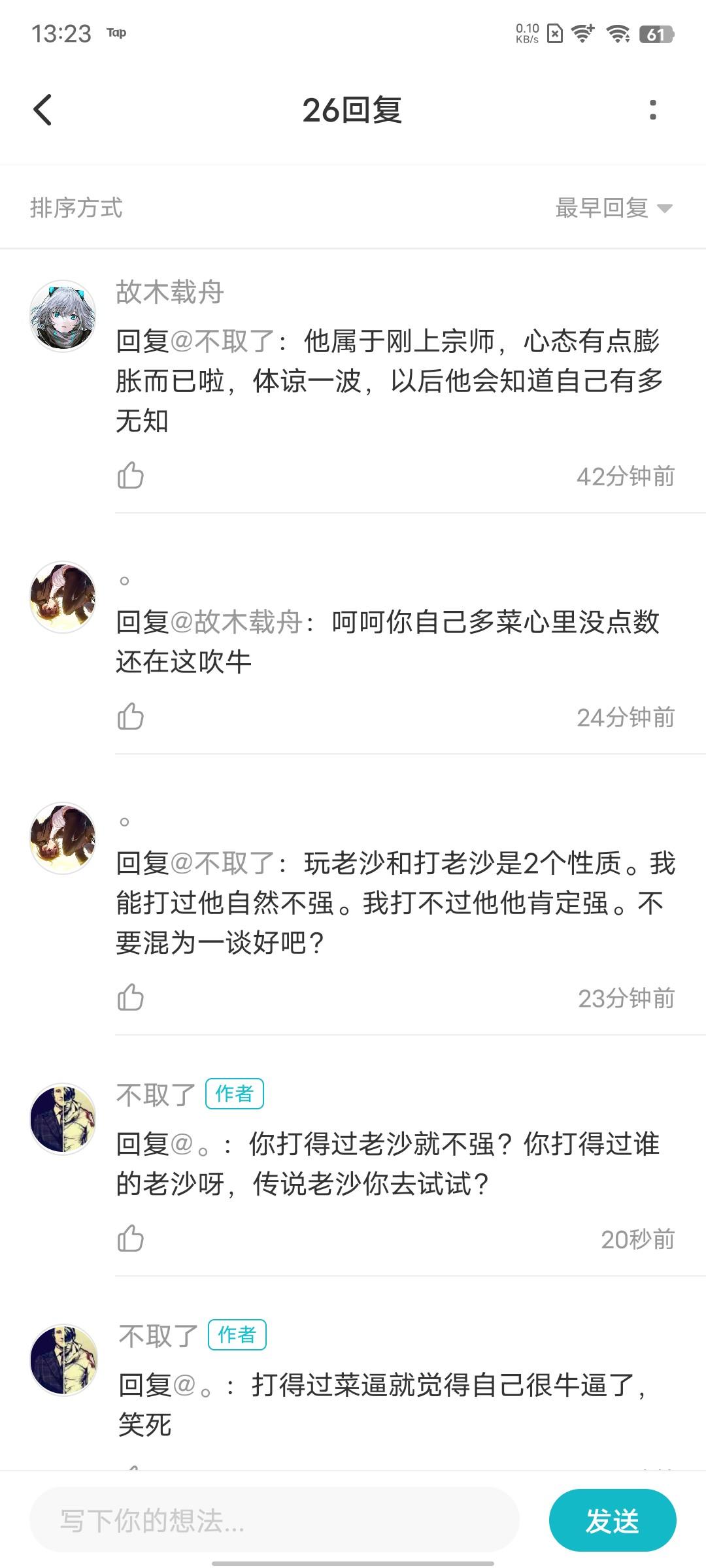The width and height of the screenshot is (706, 1568).
Task: Like the reply posted 24分钟前
Action: click(x=130, y=716)
